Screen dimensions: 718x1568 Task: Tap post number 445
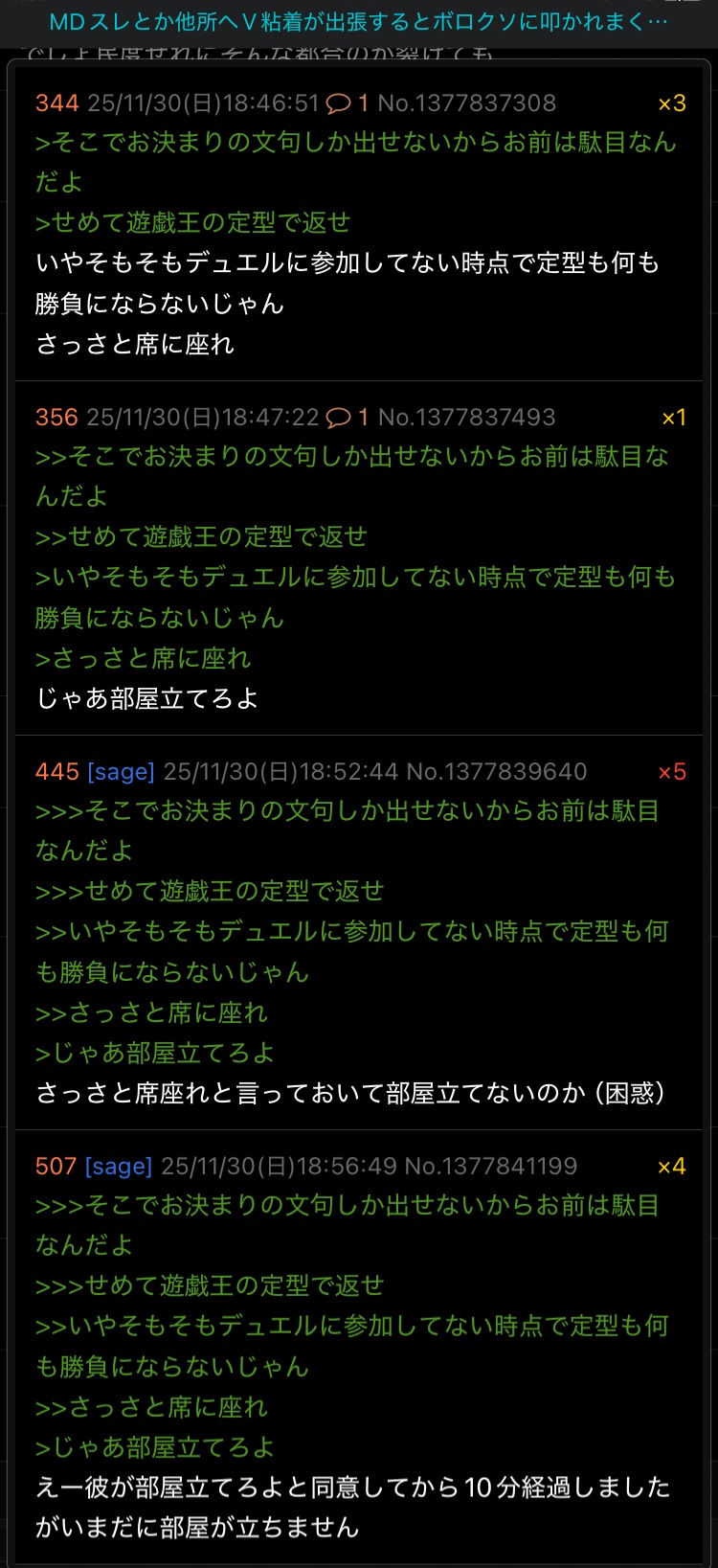pyautogui.click(x=56, y=772)
